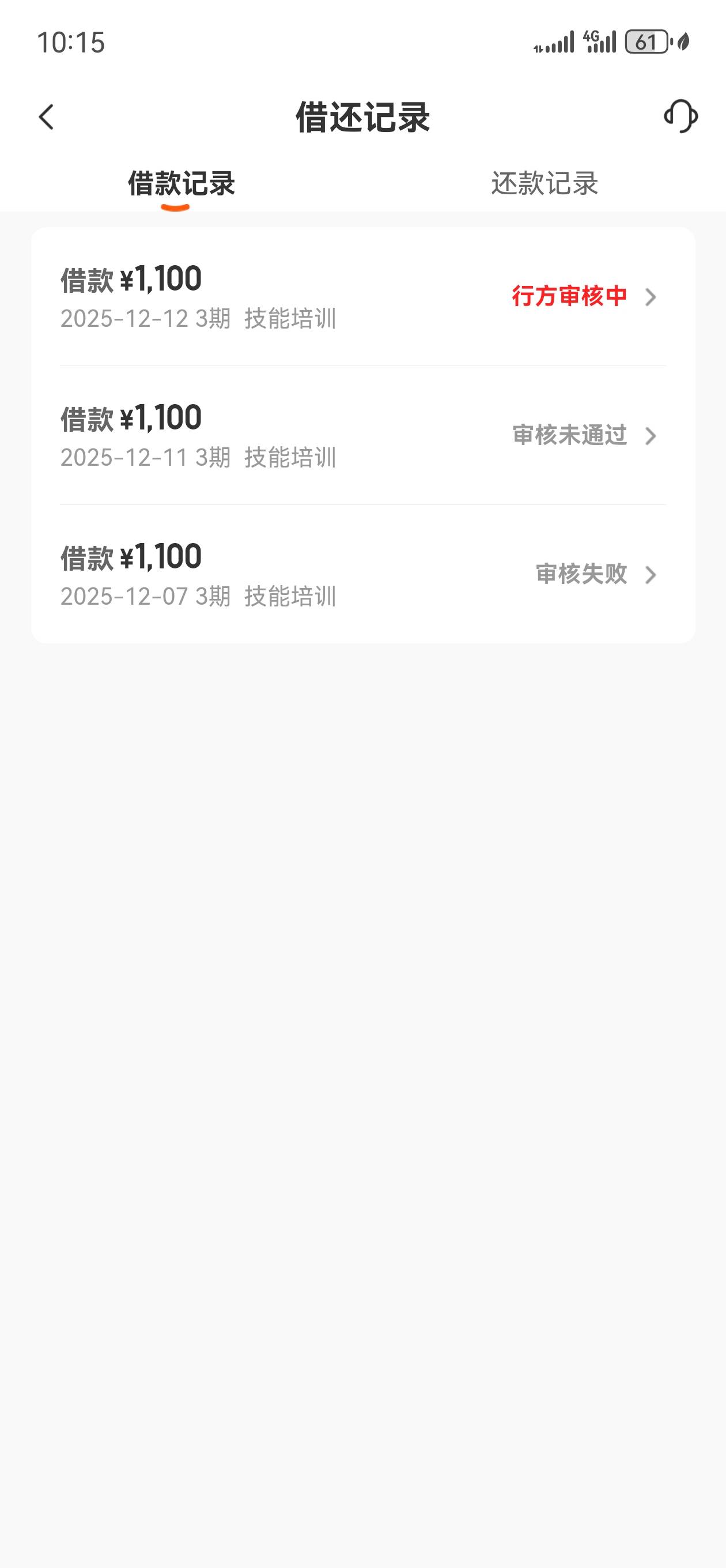View the 2025-12-07 loan marked 审核失败
The image size is (726, 1568).
pos(364,575)
